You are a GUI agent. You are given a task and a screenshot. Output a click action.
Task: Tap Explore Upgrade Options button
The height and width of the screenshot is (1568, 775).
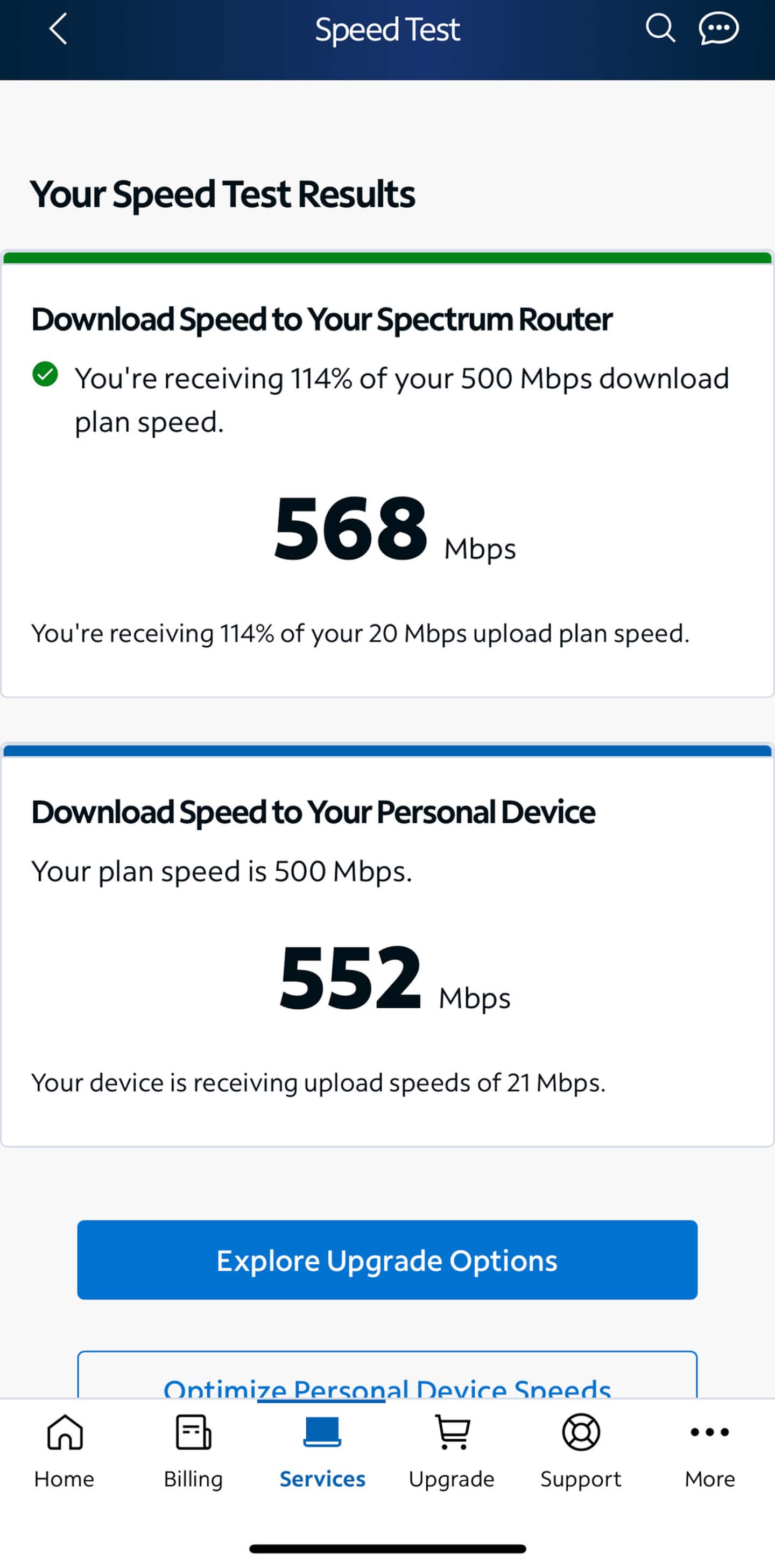tap(387, 1260)
